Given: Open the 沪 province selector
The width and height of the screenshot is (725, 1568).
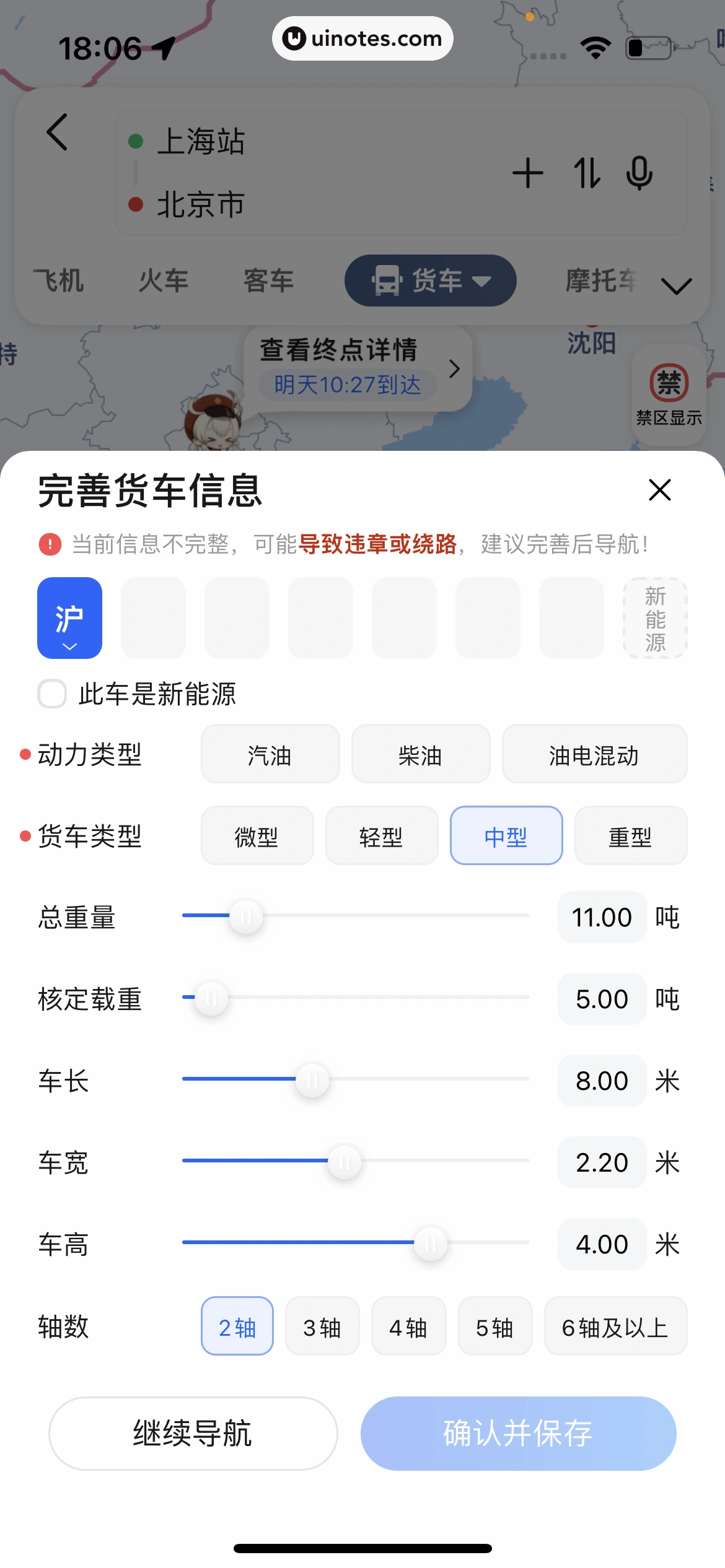Looking at the screenshot, I should point(69,618).
